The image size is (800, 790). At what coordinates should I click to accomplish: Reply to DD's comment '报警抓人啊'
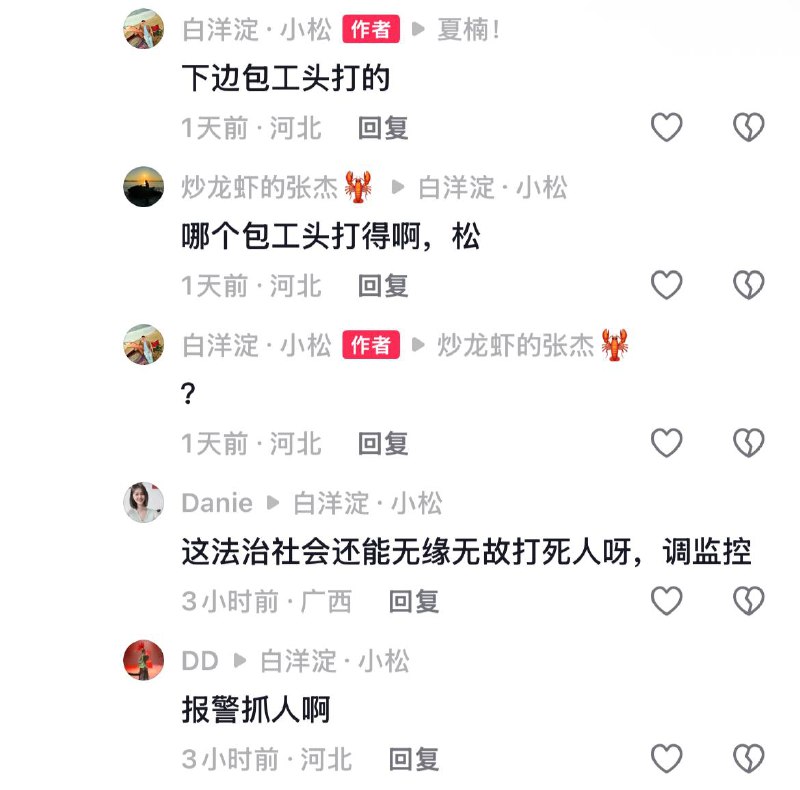click(x=414, y=759)
